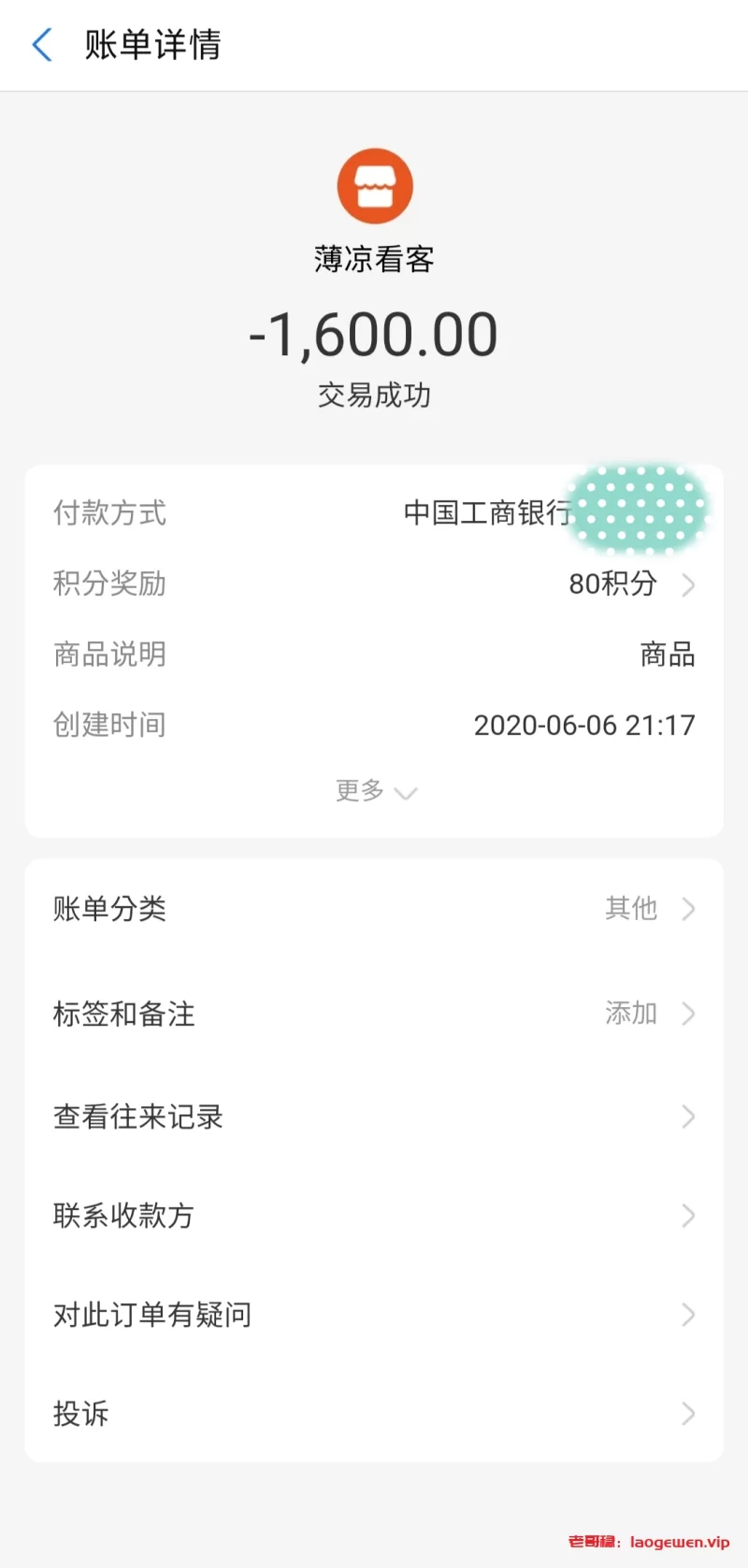This screenshot has width=748, height=1568.
Task: Select 联系收款方
Action: 374,1216
